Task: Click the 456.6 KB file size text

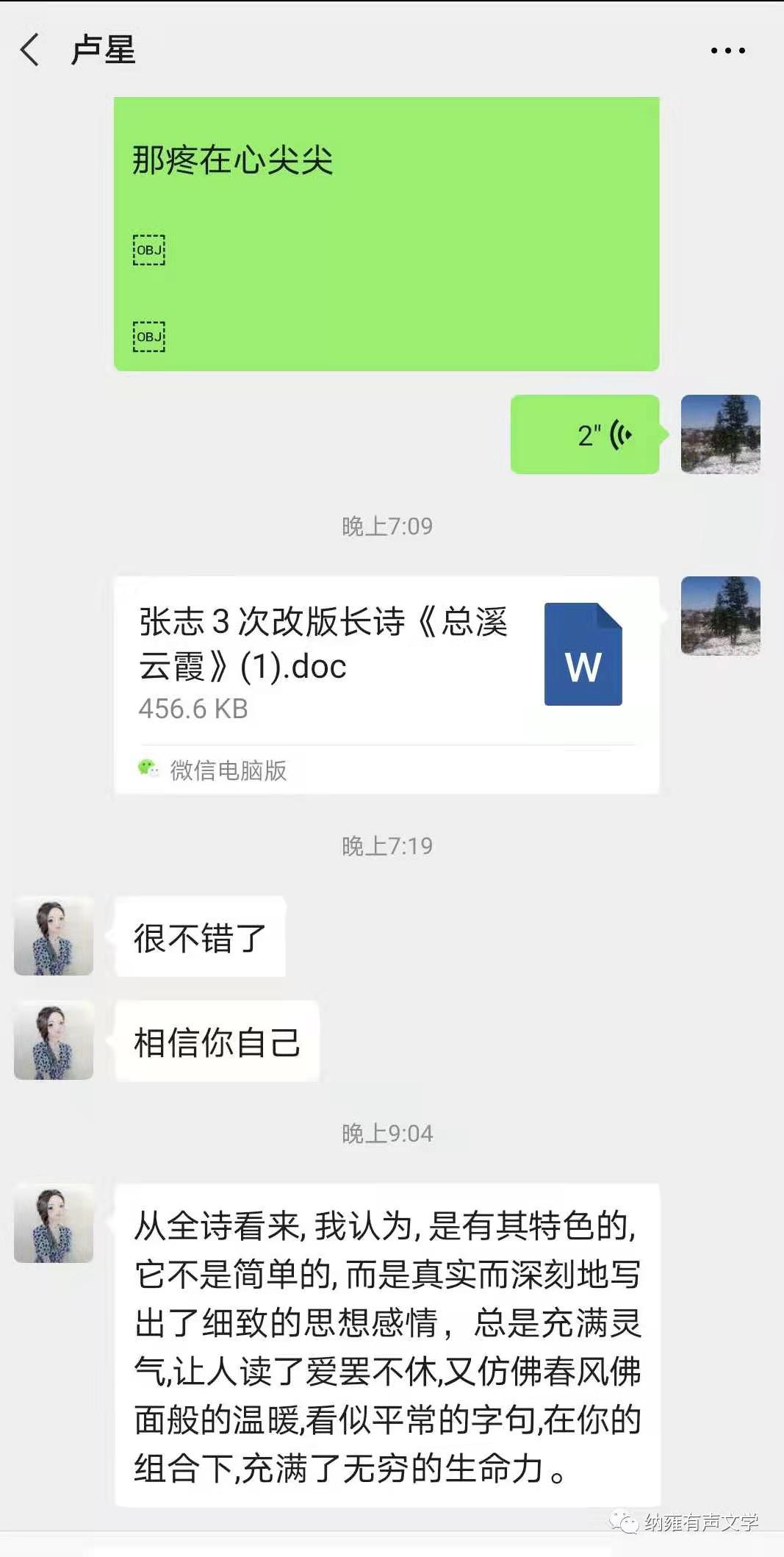Action: click(193, 709)
